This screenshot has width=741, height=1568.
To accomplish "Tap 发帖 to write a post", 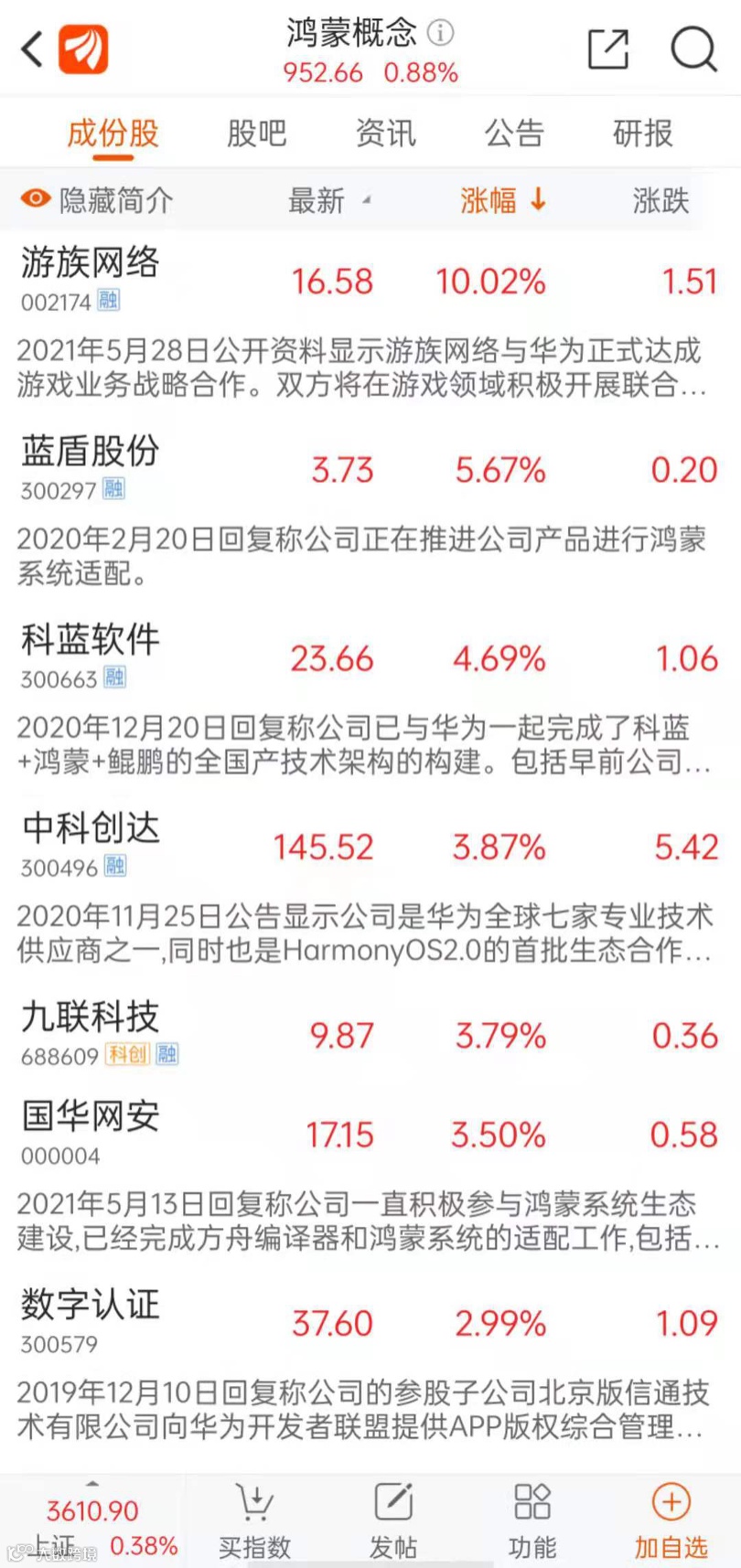I will click(x=393, y=1522).
